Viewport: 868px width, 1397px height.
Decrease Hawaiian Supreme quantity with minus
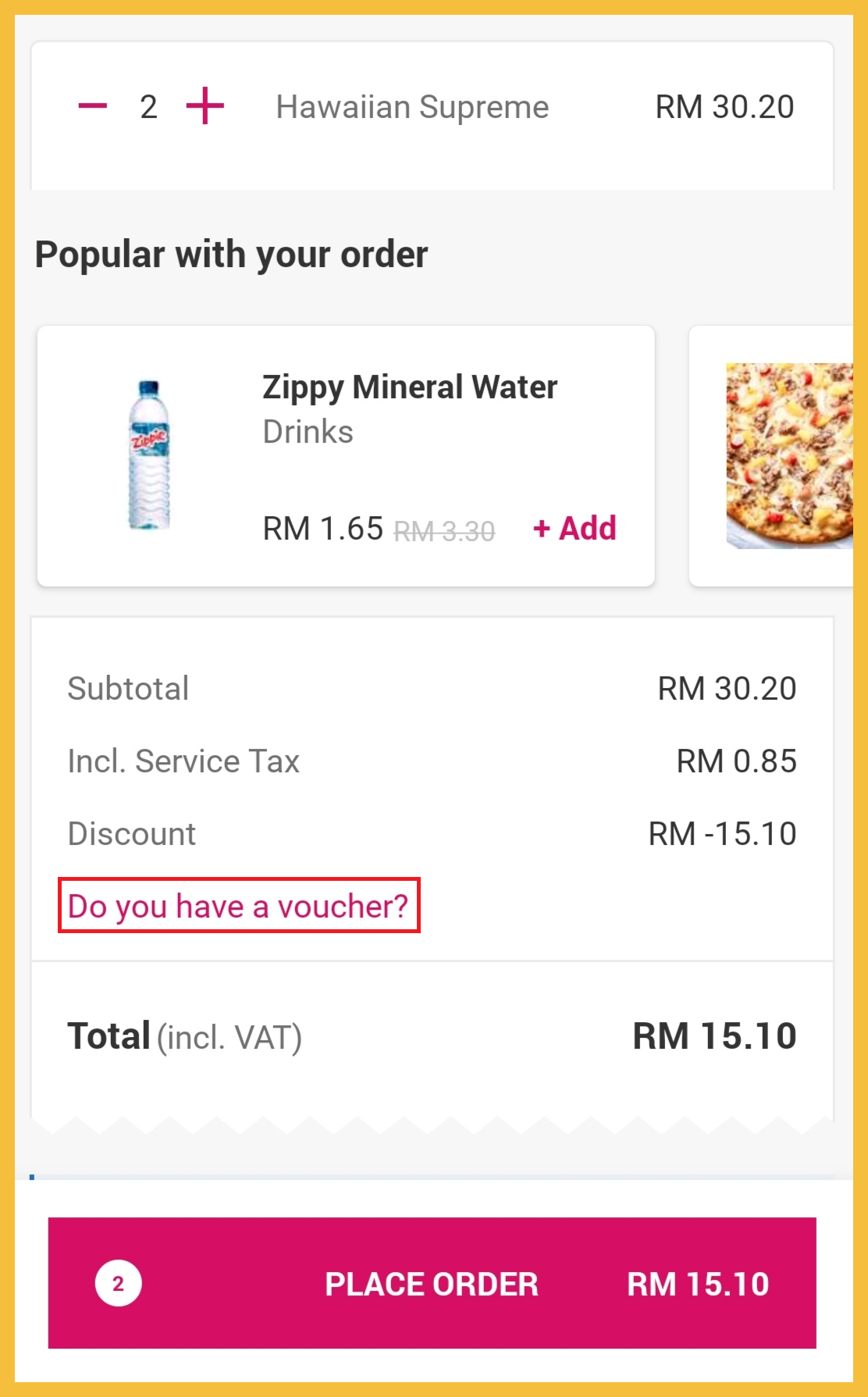[x=93, y=106]
